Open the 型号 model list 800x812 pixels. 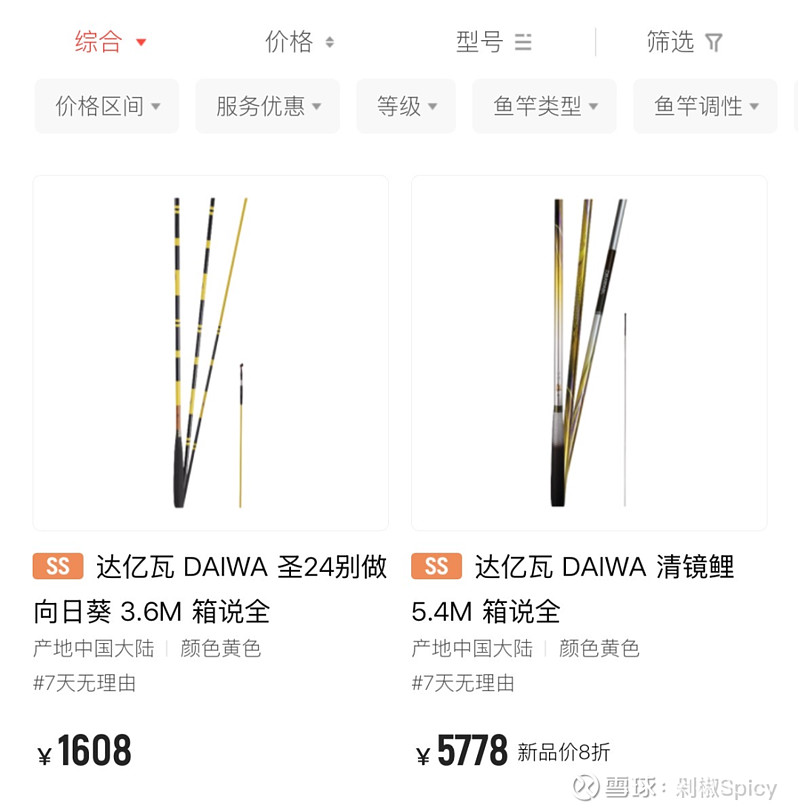493,42
